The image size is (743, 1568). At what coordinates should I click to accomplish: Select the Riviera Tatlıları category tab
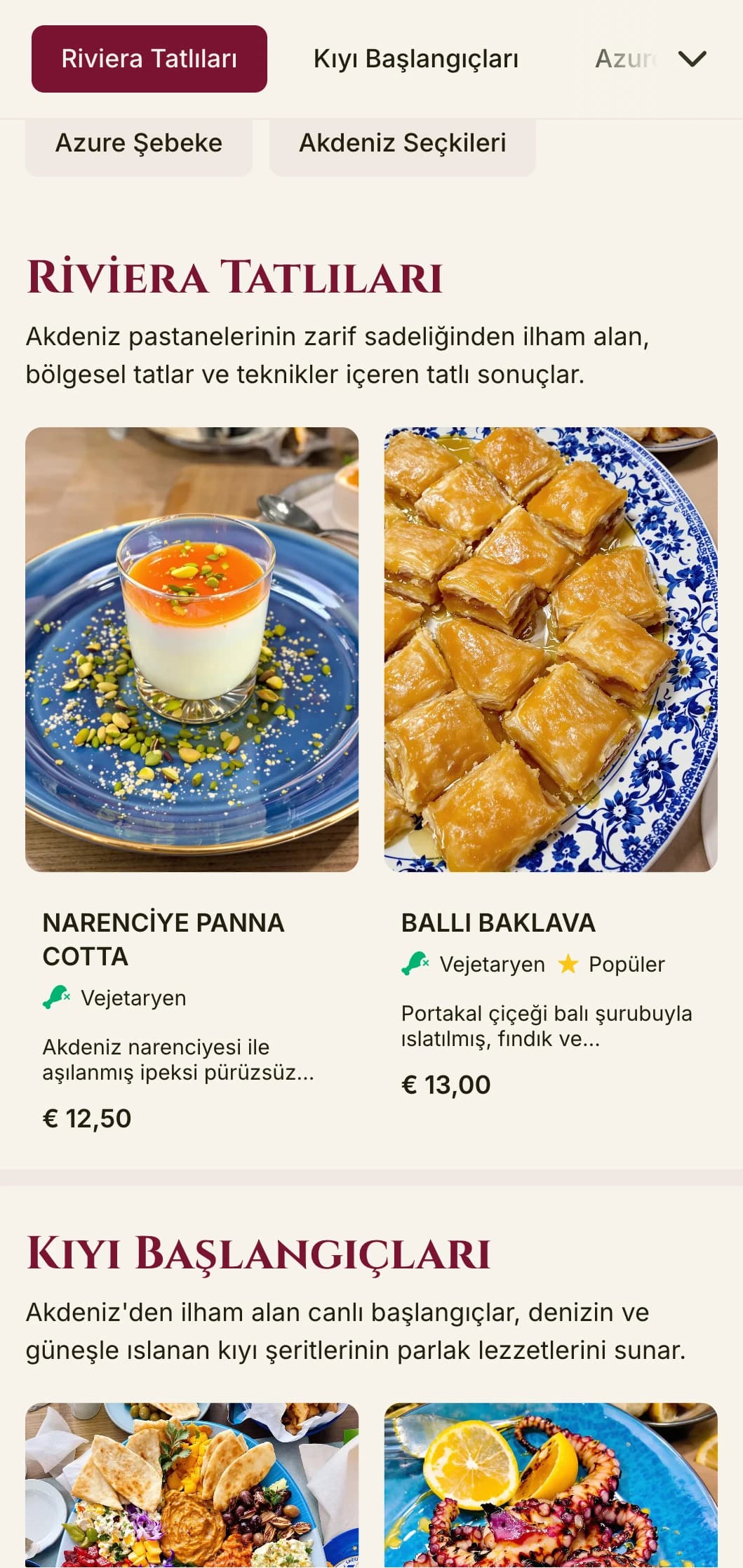pyautogui.click(x=149, y=59)
